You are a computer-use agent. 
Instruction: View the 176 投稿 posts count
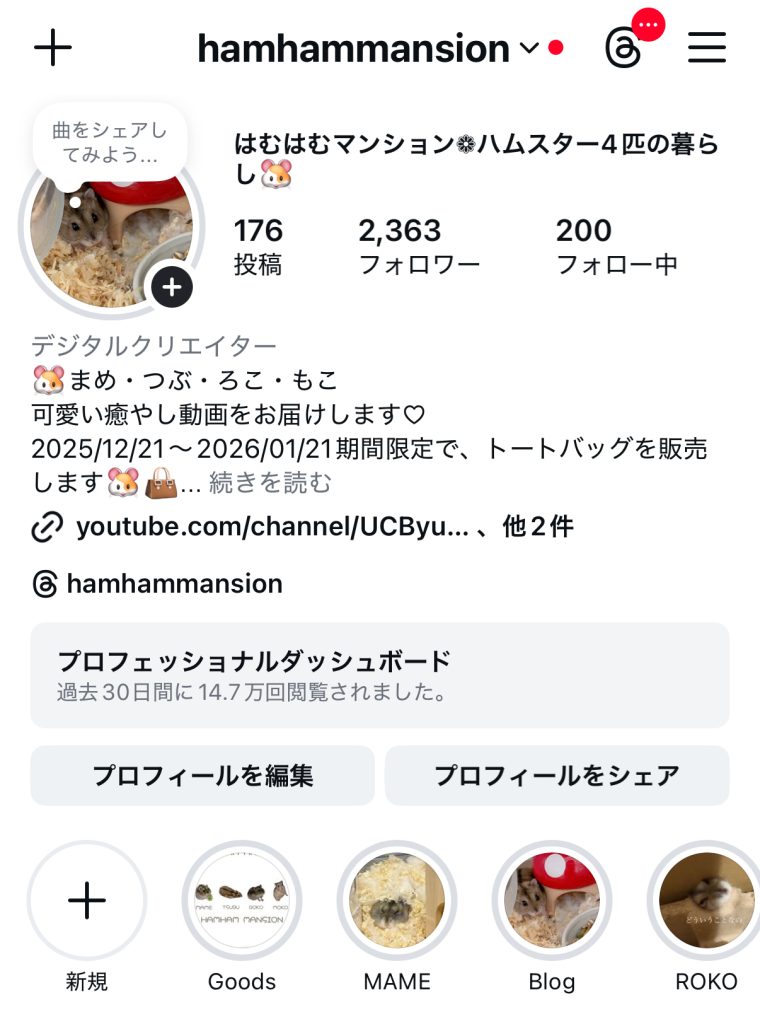[258, 245]
